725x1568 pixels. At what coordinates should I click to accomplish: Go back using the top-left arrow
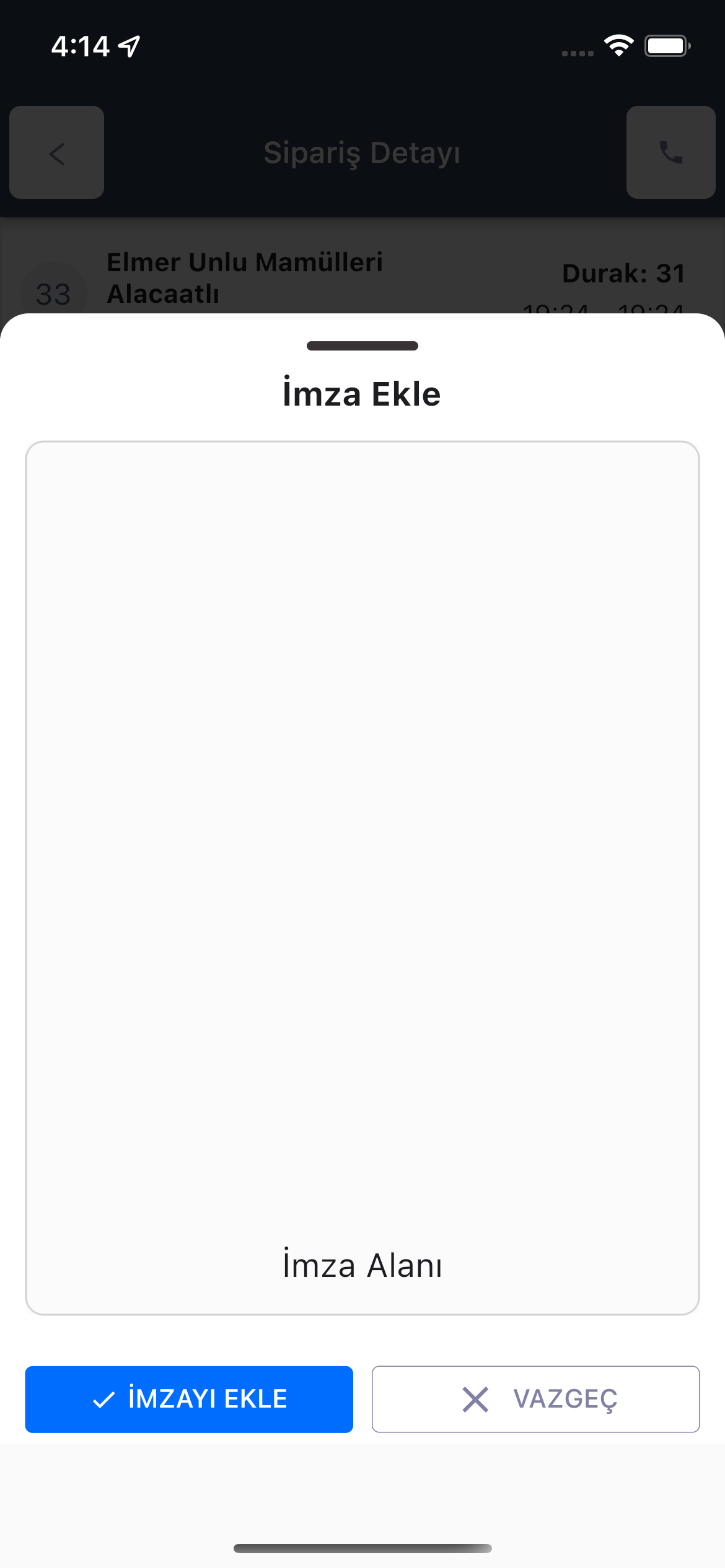[57, 152]
